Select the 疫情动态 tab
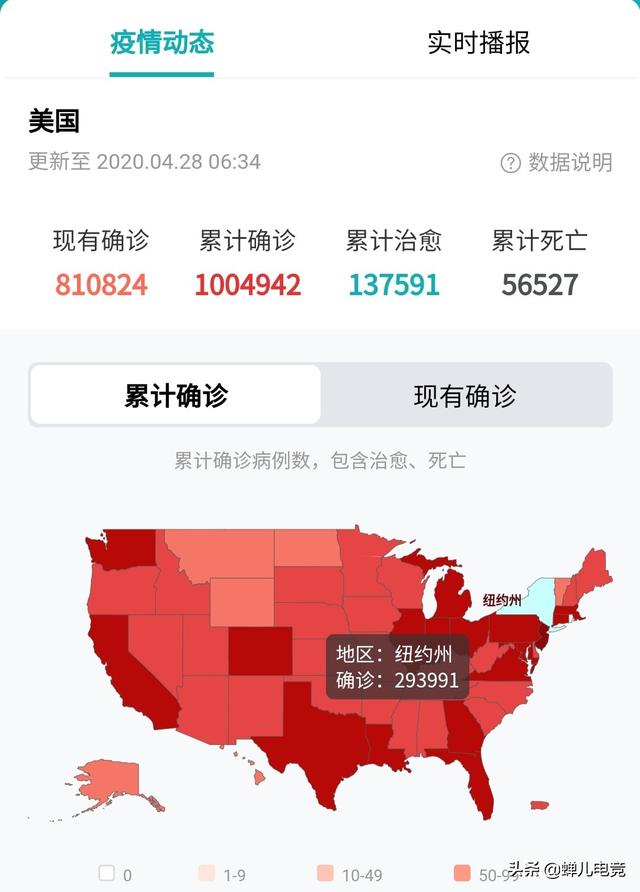Image resolution: width=640 pixels, height=892 pixels. pyautogui.click(x=162, y=43)
